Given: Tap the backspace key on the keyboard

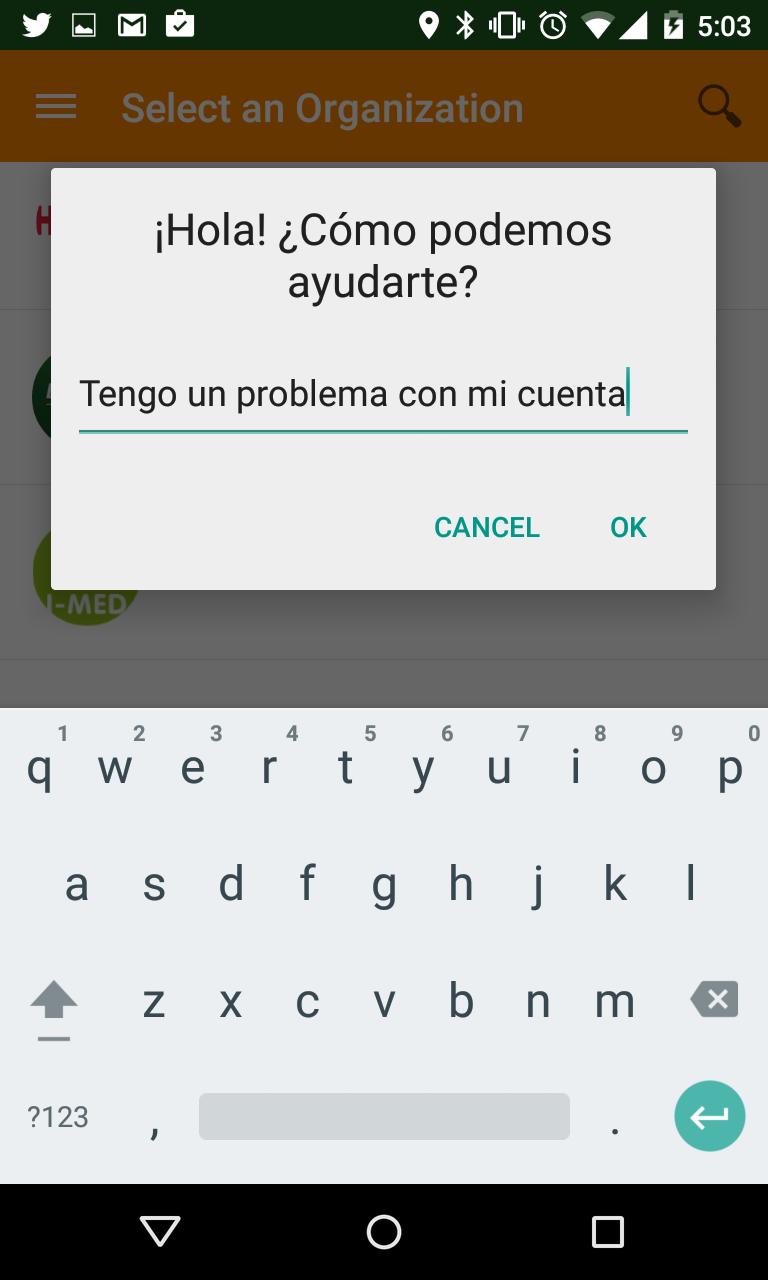Looking at the screenshot, I should (x=713, y=999).
